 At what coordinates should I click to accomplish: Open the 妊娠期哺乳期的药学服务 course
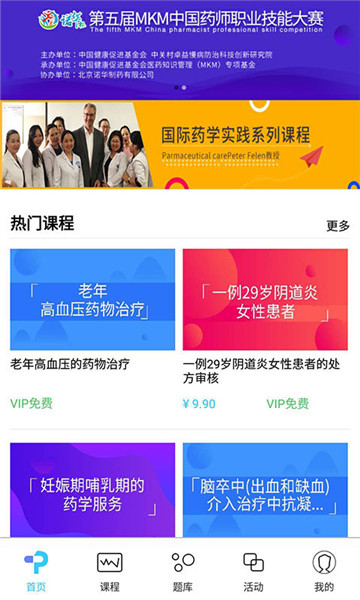click(x=93, y=490)
